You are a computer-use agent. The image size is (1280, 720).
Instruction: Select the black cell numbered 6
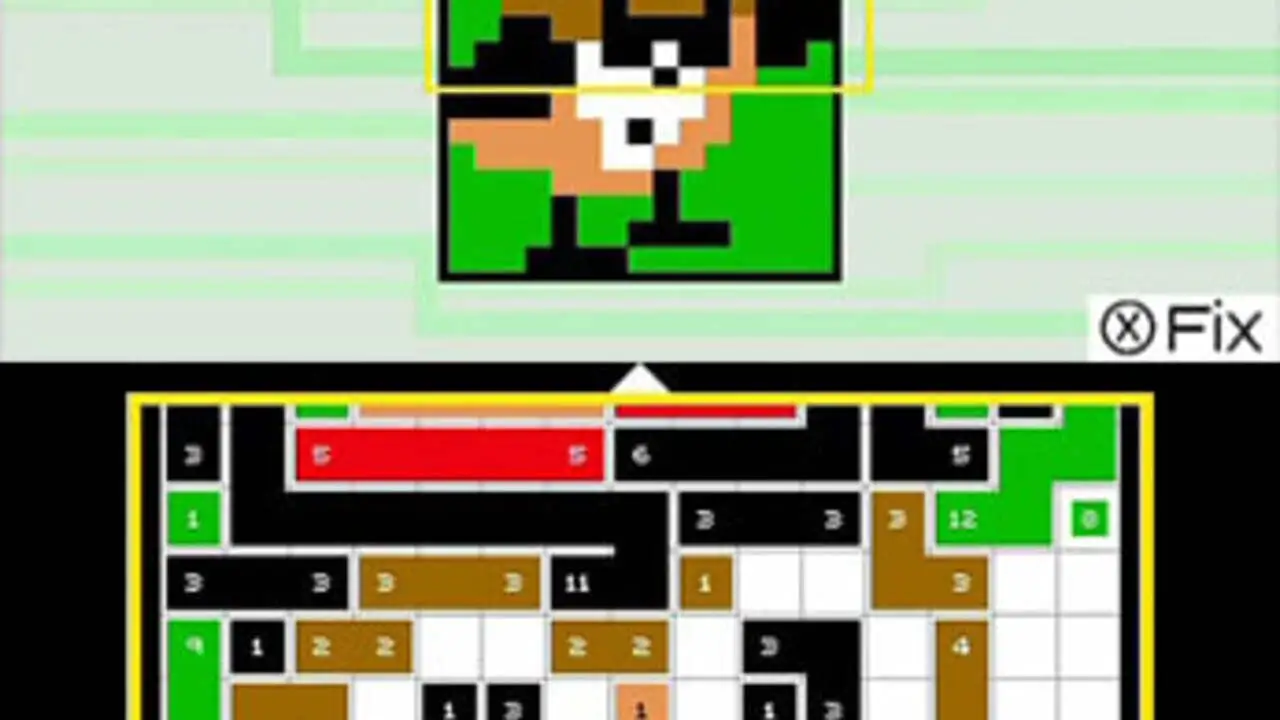(641, 455)
